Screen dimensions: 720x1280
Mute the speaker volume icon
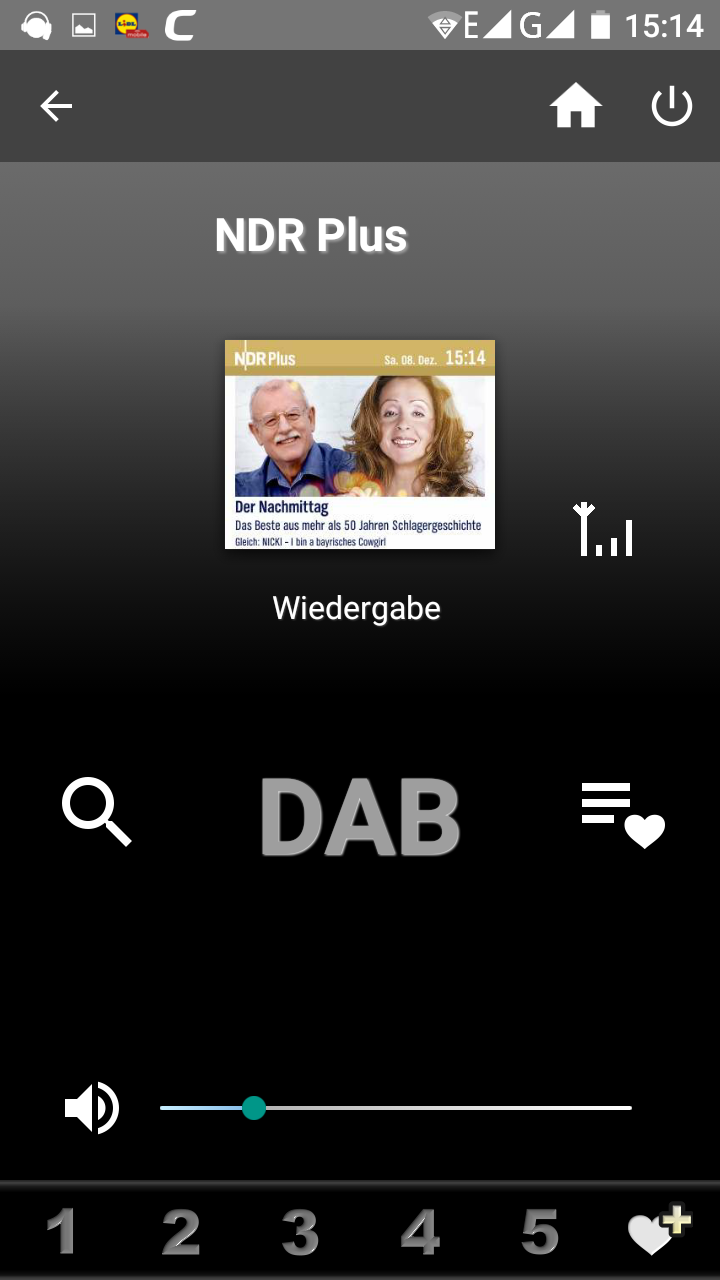pyautogui.click(x=92, y=1108)
